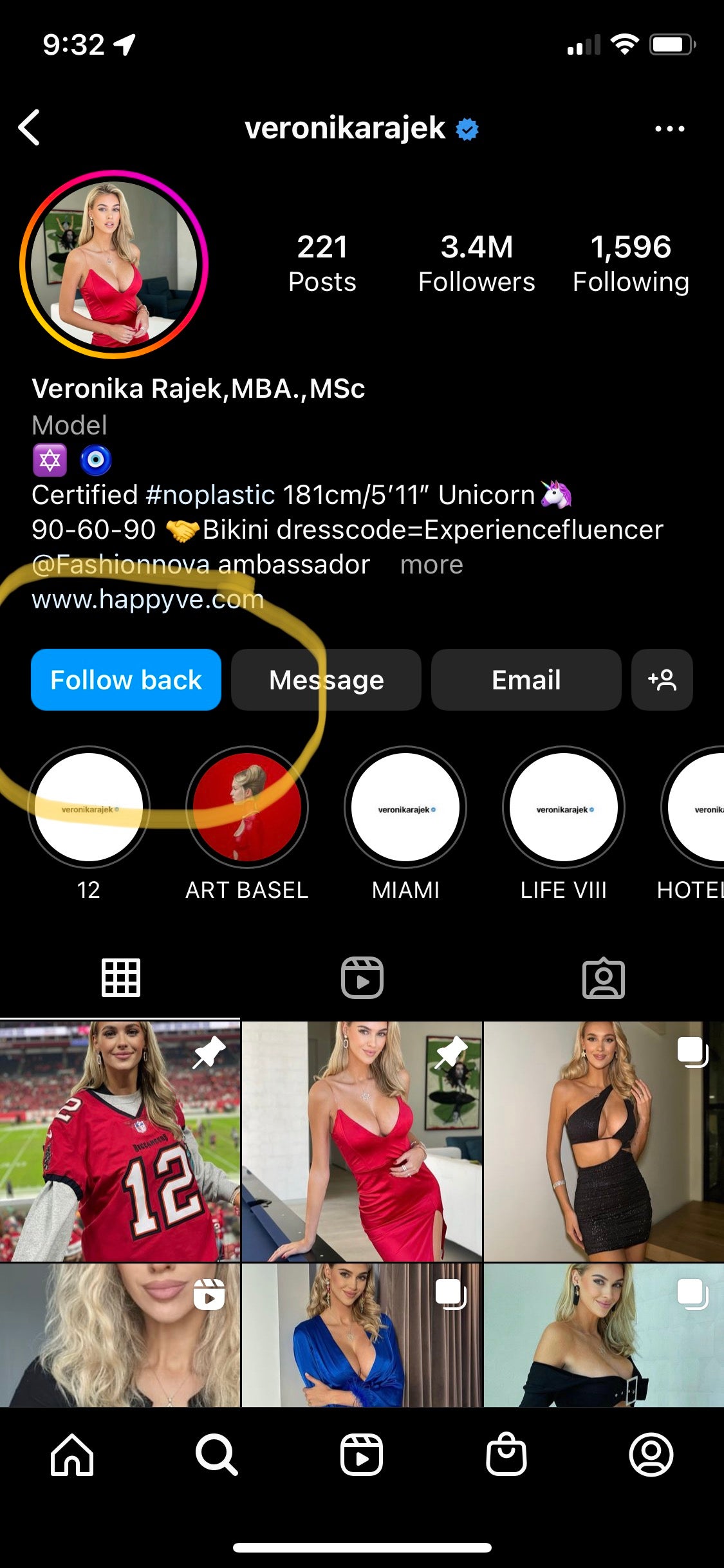Go to the Home feed

point(72,1454)
